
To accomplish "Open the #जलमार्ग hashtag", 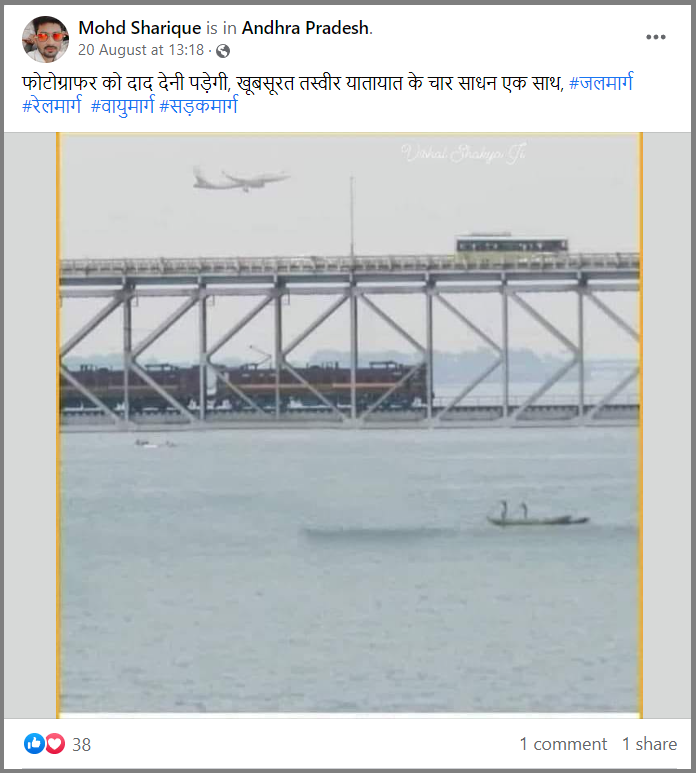I will (600, 83).
